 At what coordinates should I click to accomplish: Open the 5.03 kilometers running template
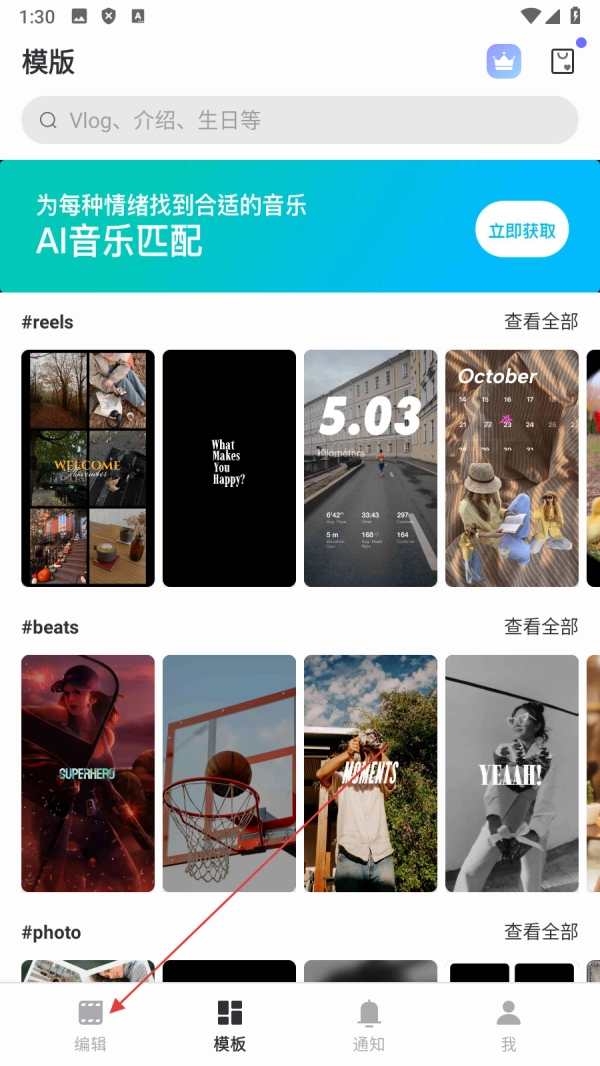pos(370,468)
